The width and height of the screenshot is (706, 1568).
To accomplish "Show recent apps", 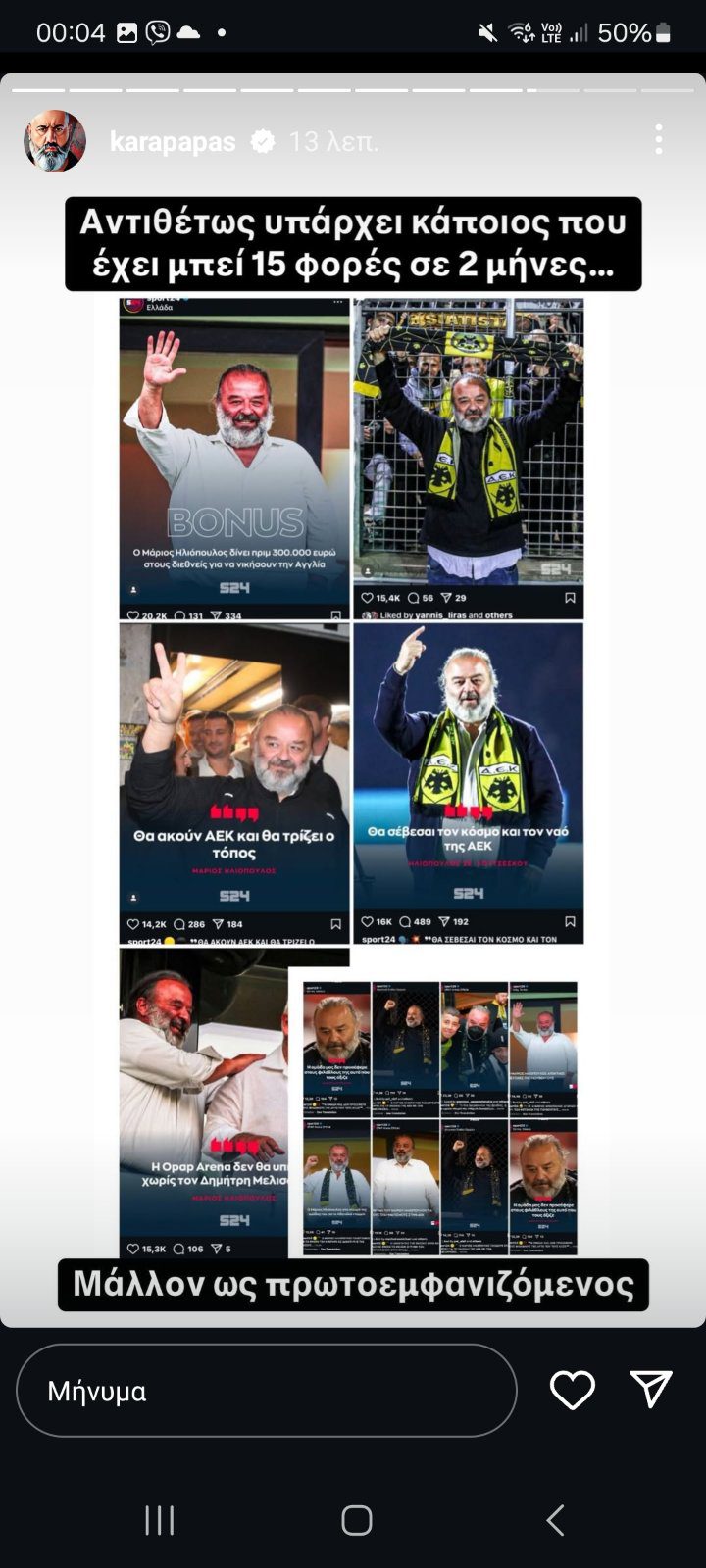I will click(x=159, y=1520).
